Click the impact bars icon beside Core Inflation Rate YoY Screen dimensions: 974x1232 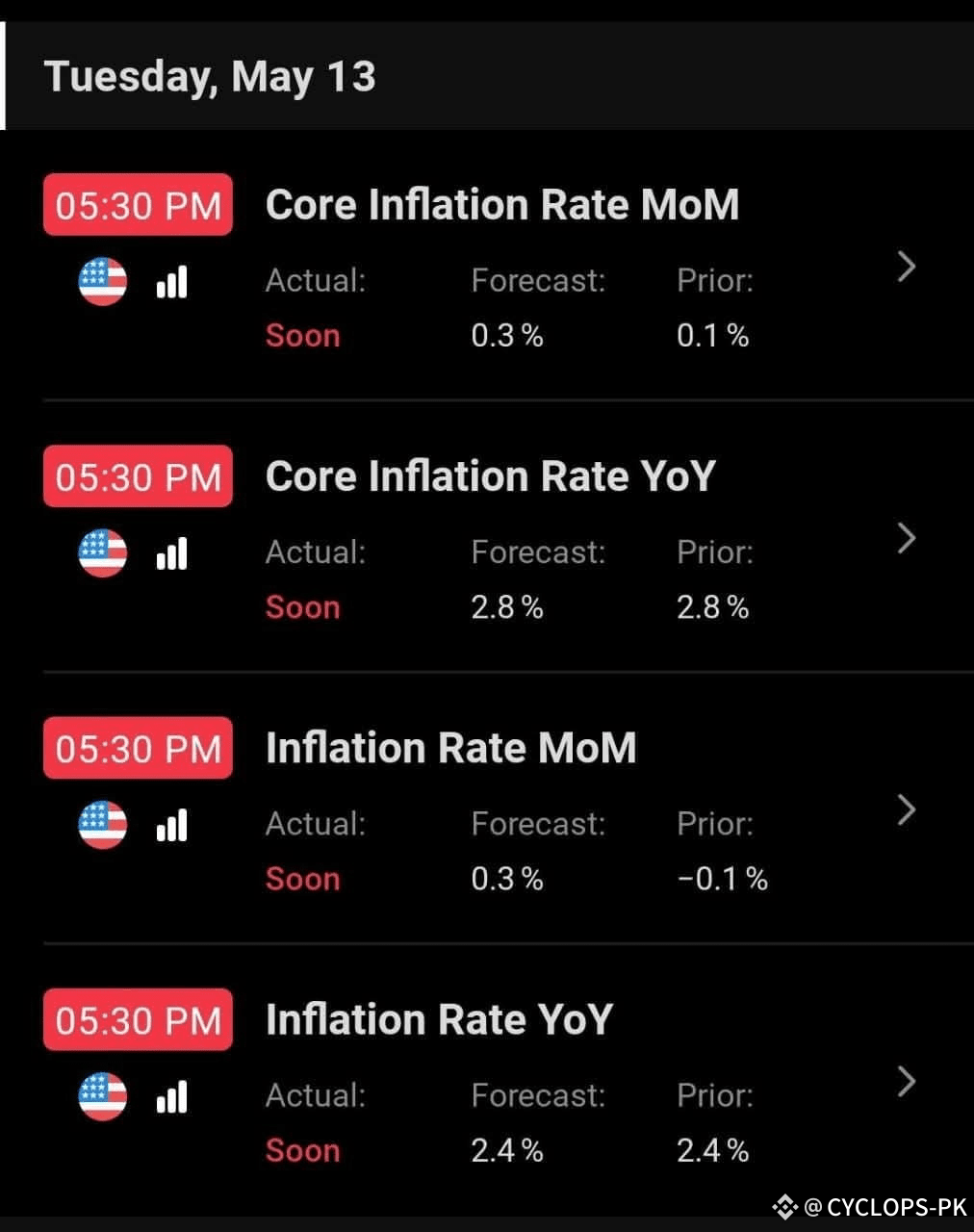point(170,552)
